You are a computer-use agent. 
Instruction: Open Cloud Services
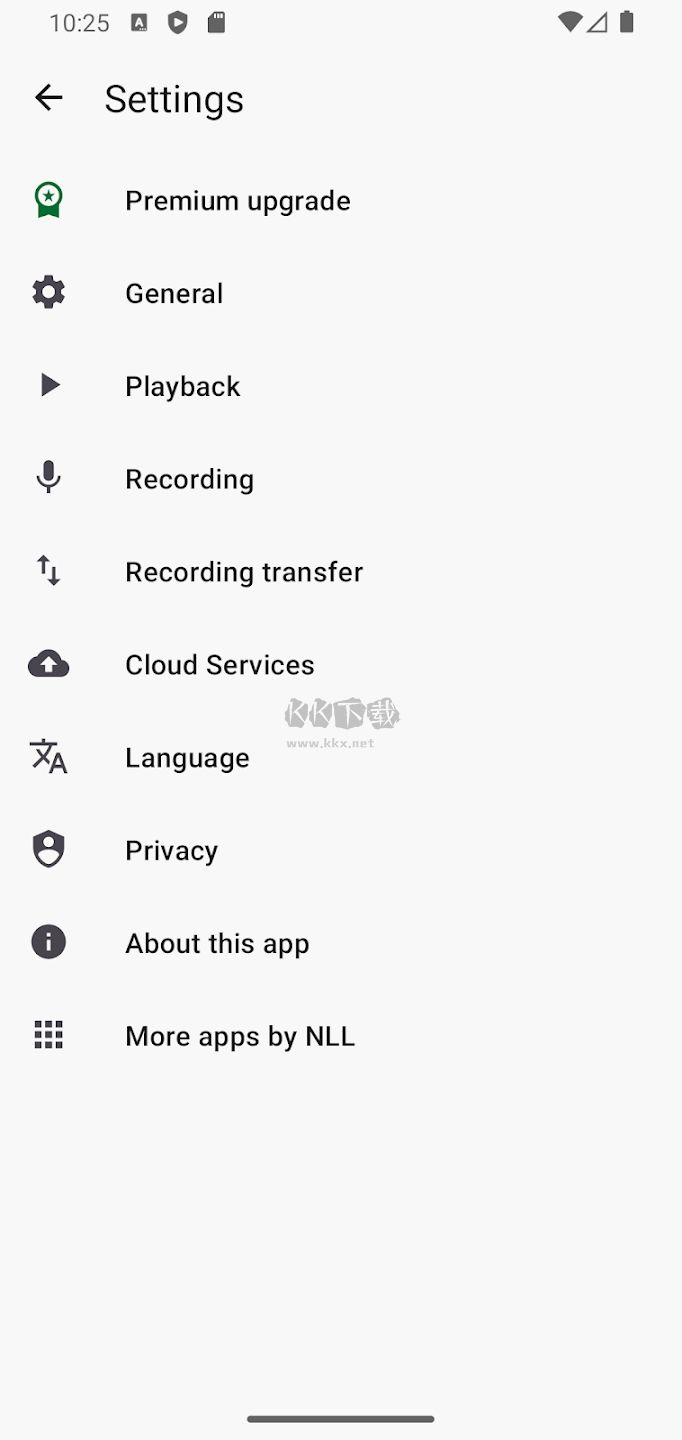pyautogui.click(x=341, y=665)
